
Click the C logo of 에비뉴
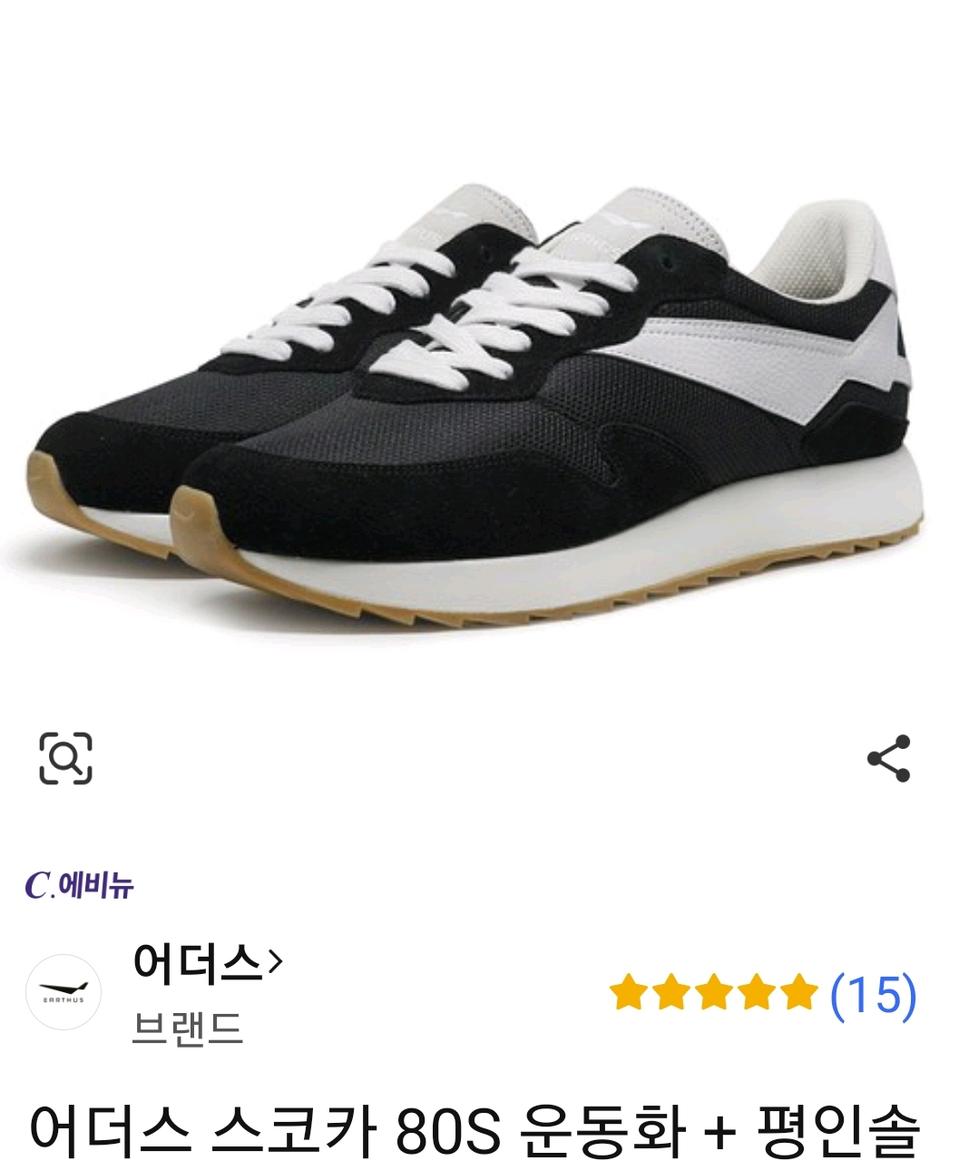tap(36, 881)
